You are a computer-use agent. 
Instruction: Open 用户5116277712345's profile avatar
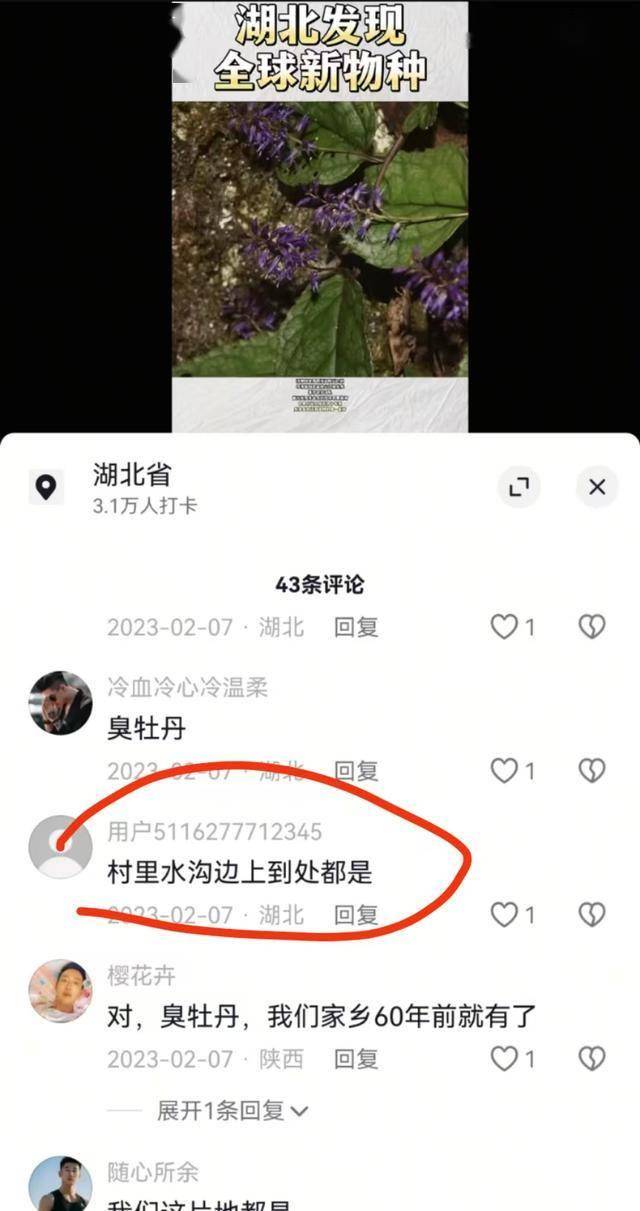(x=60, y=847)
